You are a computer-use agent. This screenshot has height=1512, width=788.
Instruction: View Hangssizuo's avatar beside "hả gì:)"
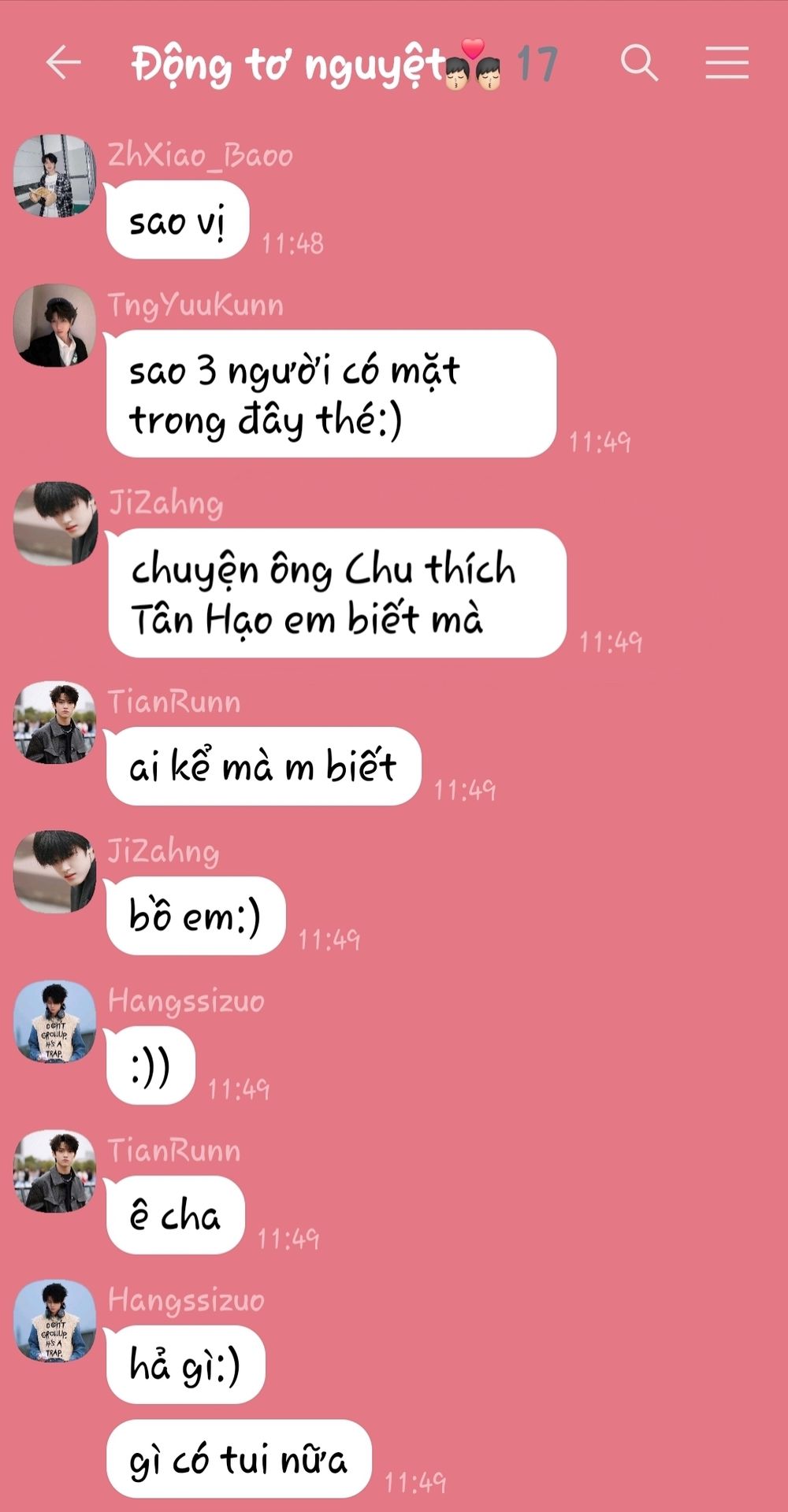coord(54,1321)
